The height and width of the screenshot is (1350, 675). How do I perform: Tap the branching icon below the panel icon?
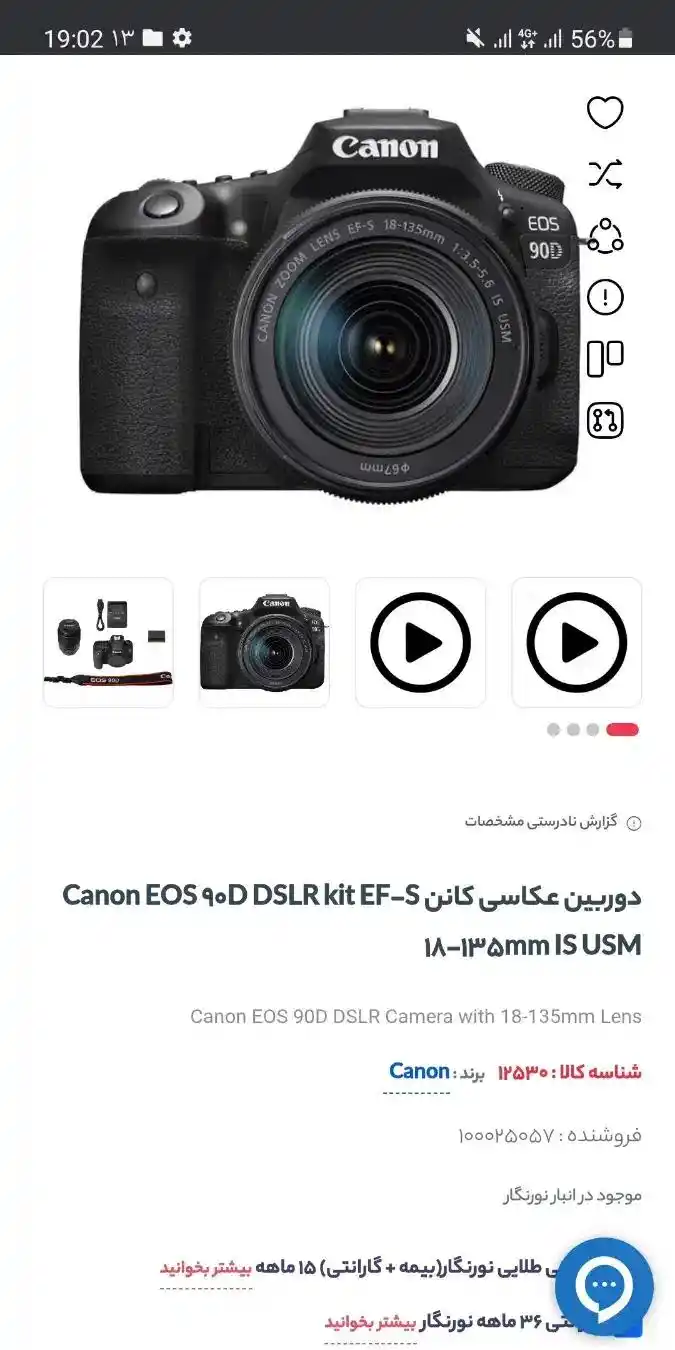(604, 419)
